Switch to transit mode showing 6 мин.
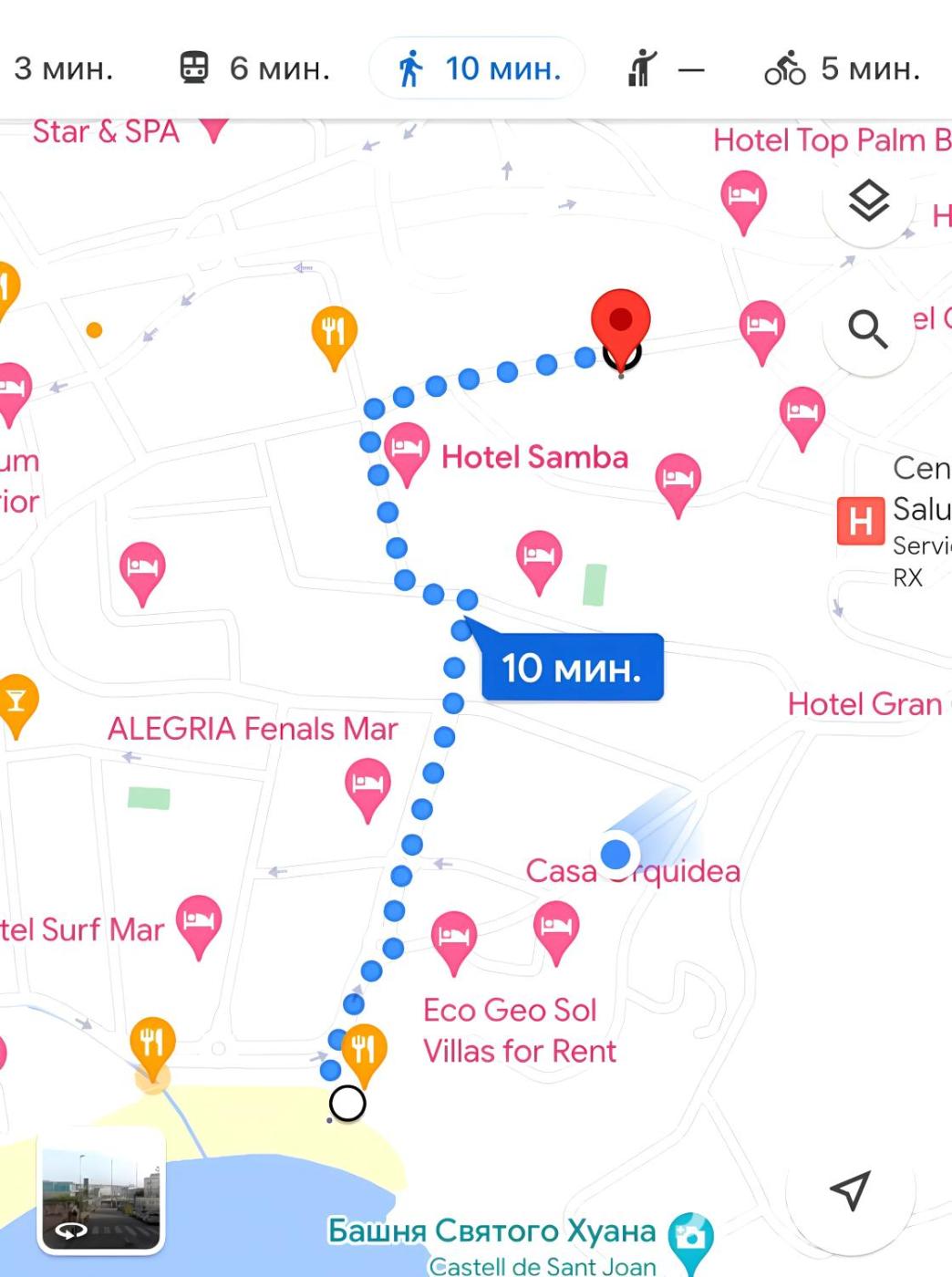Image resolution: width=952 pixels, height=1277 pixels. 253,68
